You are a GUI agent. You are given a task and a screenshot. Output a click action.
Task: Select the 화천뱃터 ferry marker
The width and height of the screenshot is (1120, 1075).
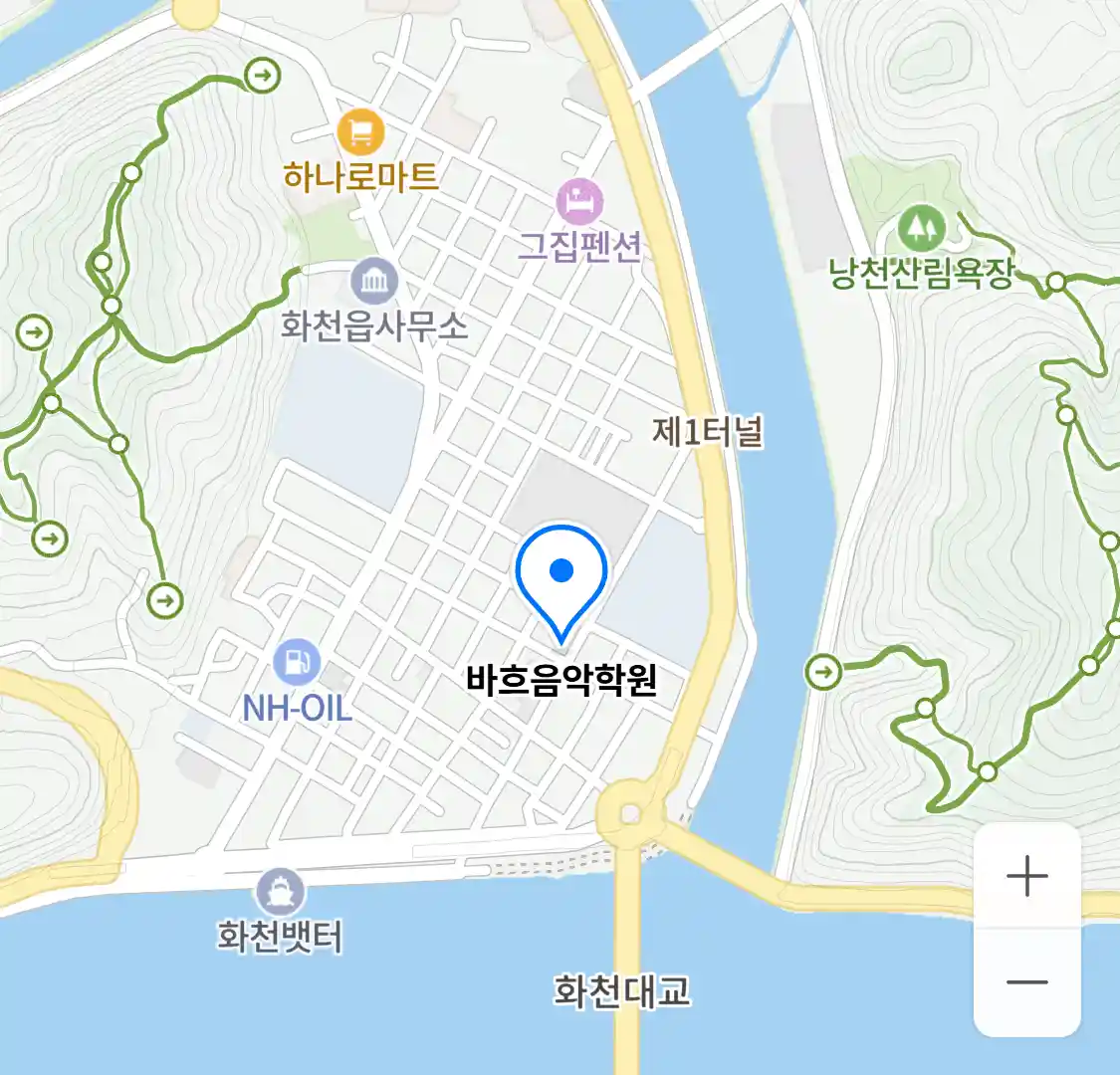pos(280,891)
